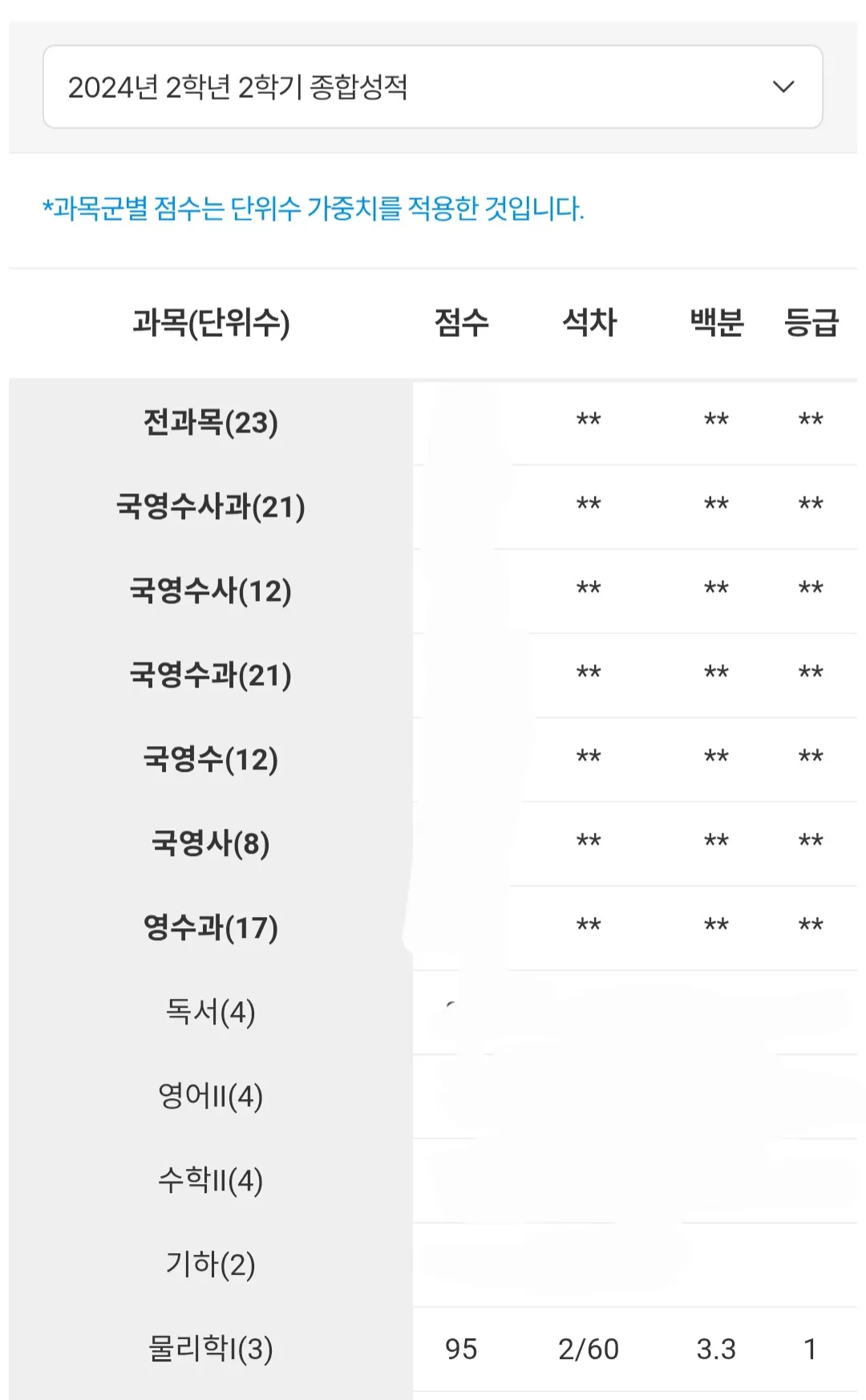The width and height of the screenshot is (866, 1400).
Task: Click the 국영수과(21) subject group
Action: click(211, 674)
